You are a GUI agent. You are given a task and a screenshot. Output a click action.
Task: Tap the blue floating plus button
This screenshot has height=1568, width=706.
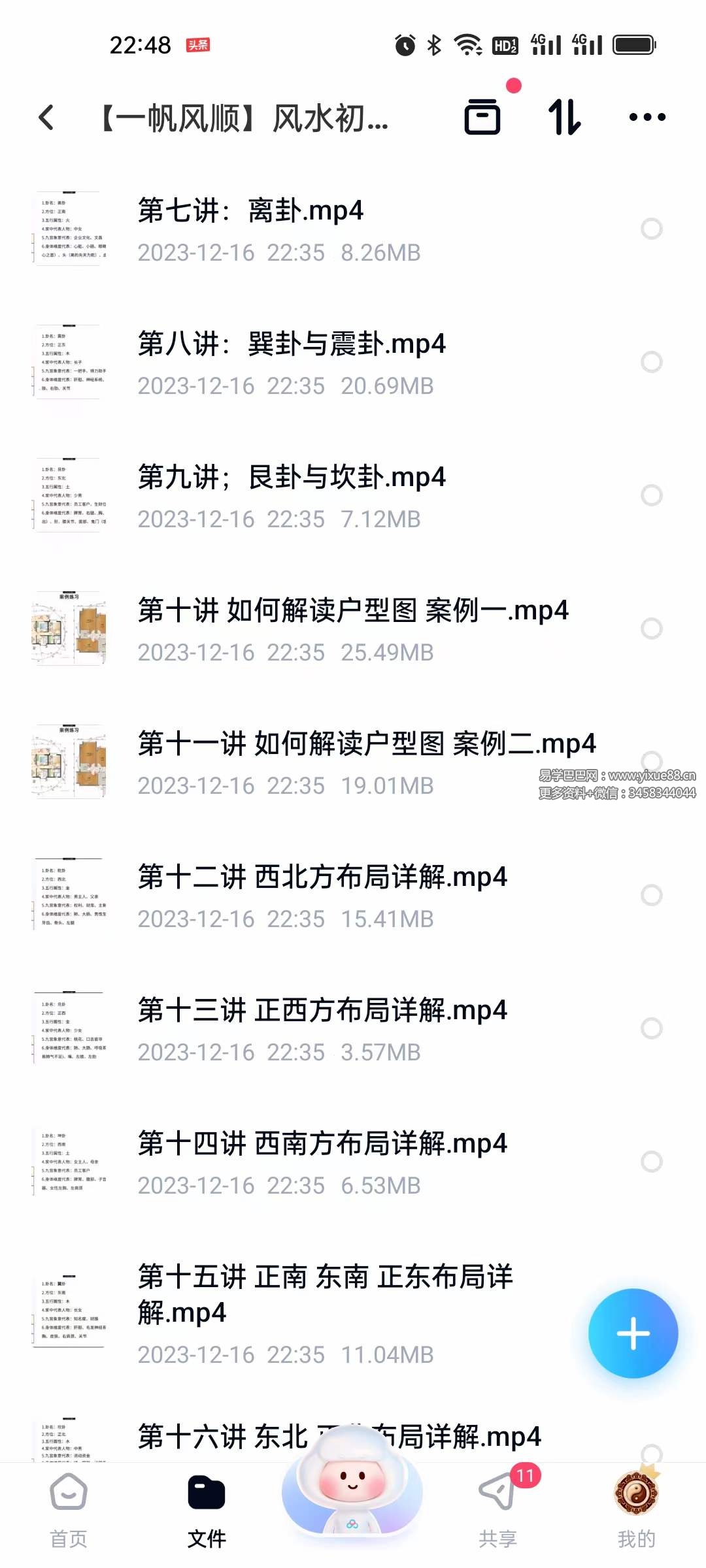[632, 1333]
